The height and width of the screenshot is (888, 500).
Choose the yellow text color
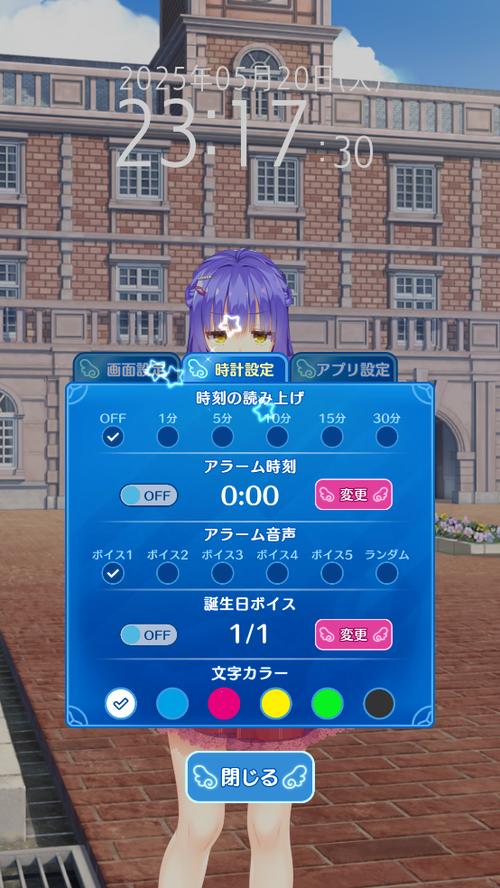[276, 704]
